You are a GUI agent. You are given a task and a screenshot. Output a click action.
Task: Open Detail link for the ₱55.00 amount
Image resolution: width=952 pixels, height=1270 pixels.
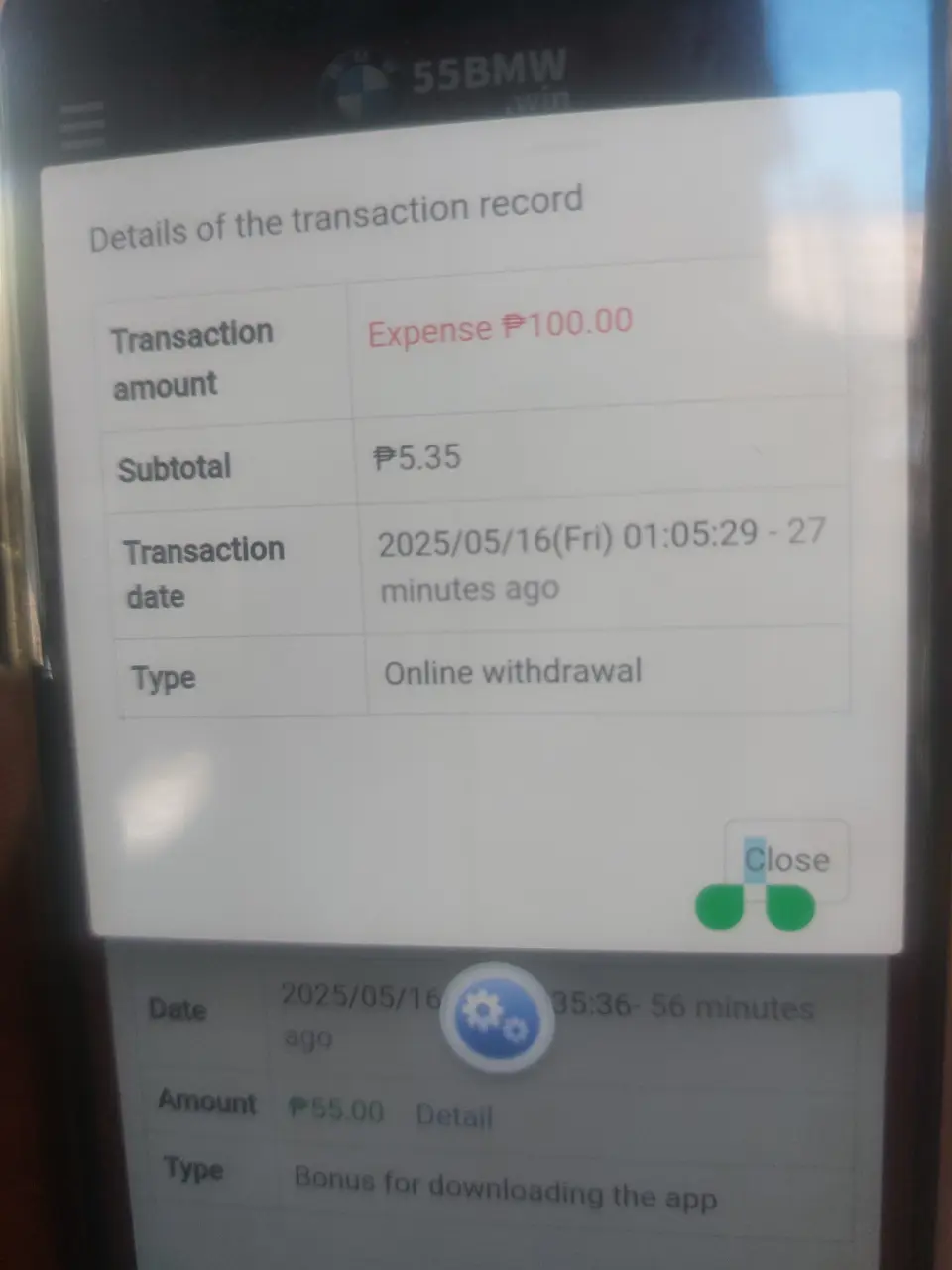coord(454,1116)
